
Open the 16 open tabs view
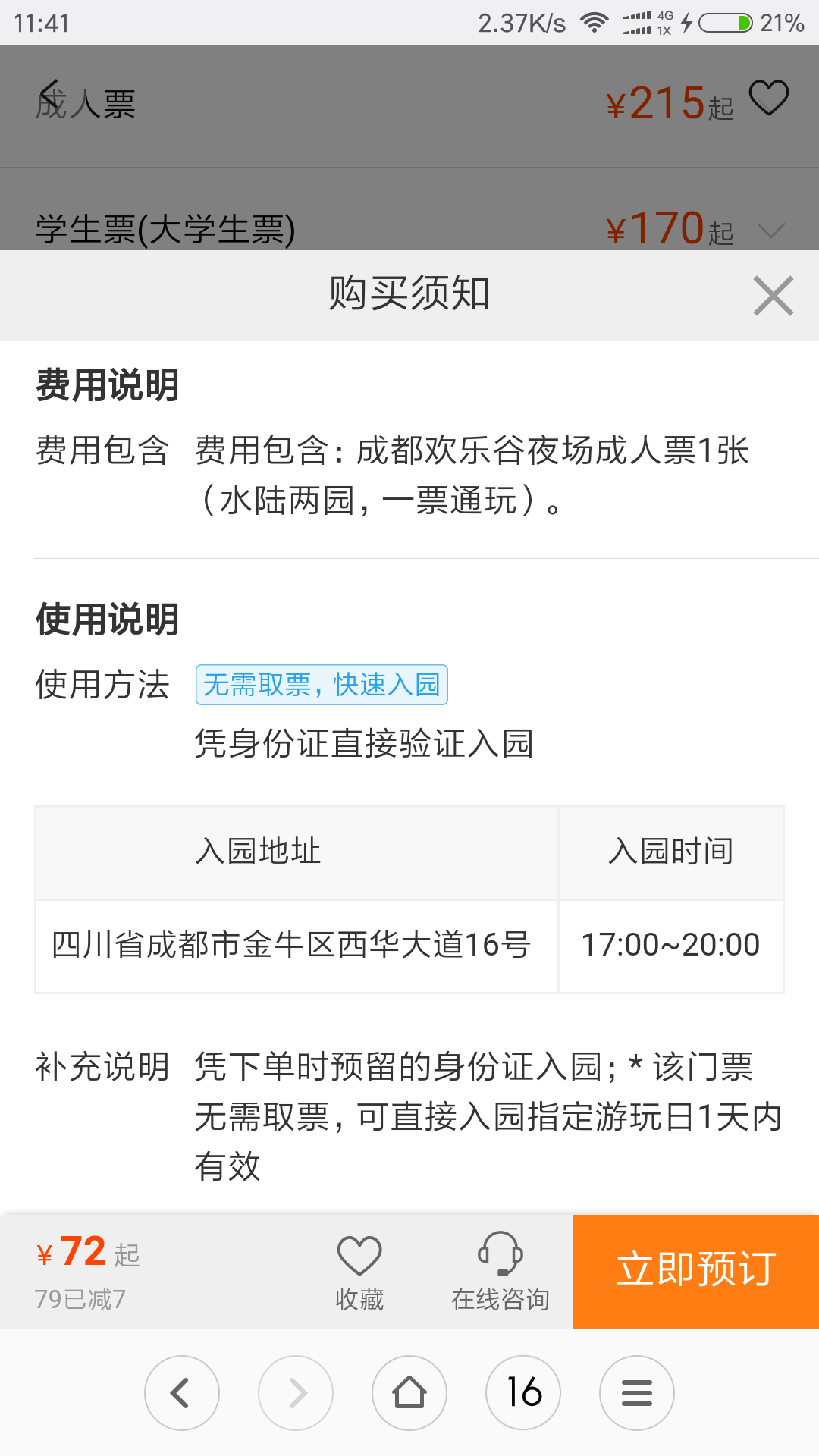pos(523,1393)
